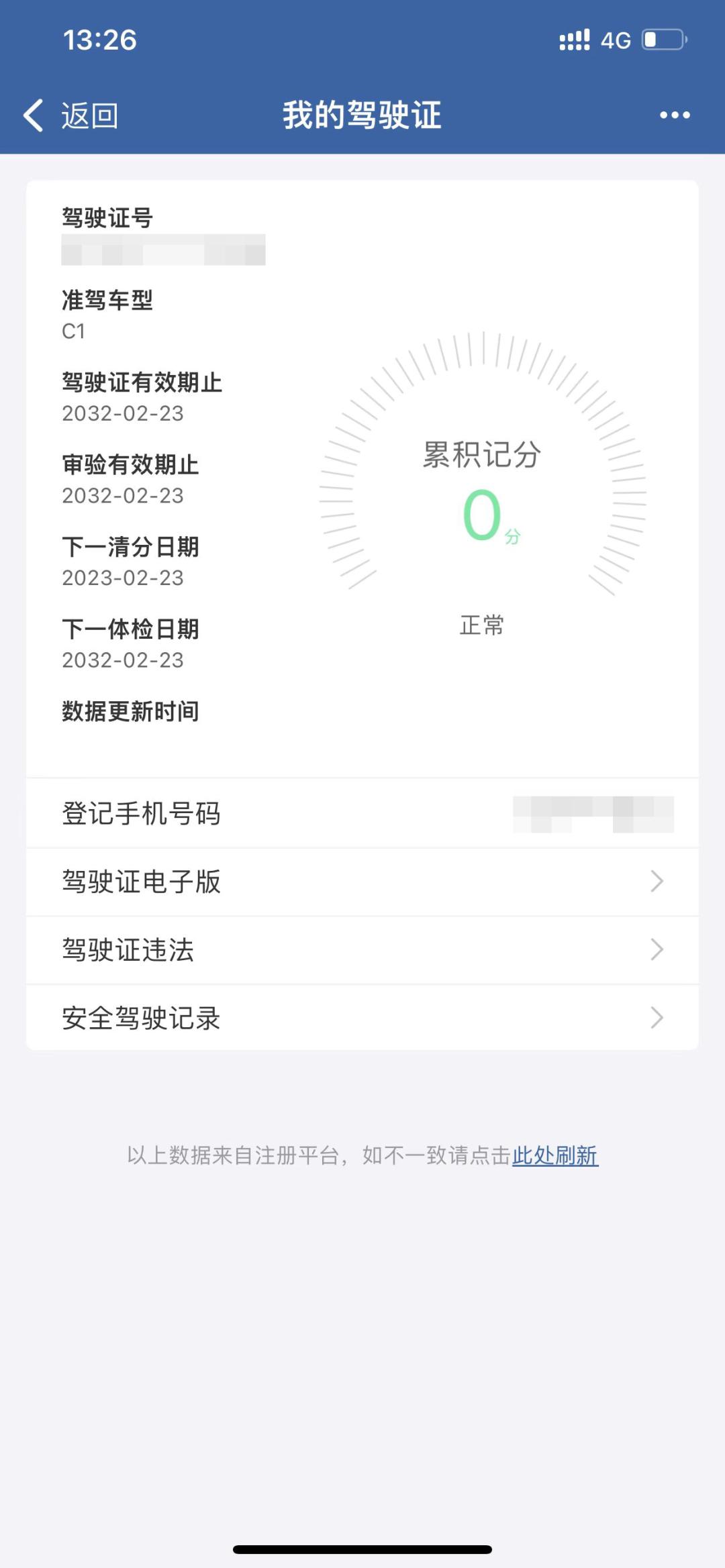725x1568 pixels.
Task: Open 驾驶证电子版
Action: point(362,882)
